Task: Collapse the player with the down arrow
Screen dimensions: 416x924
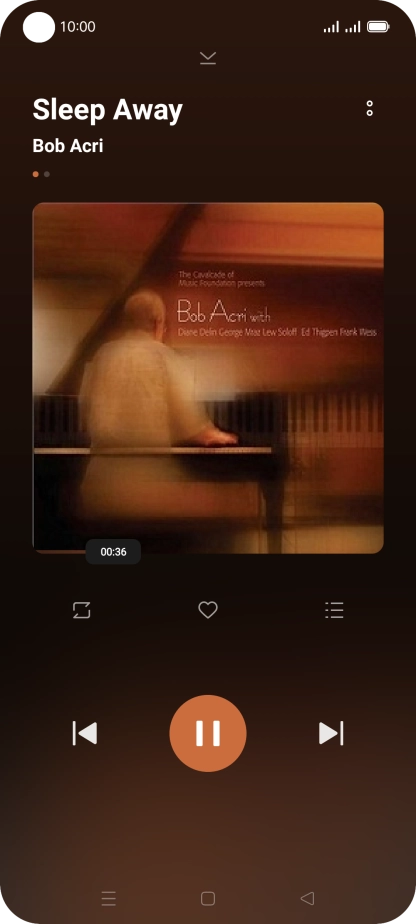Action: click(x=207, y=58)
